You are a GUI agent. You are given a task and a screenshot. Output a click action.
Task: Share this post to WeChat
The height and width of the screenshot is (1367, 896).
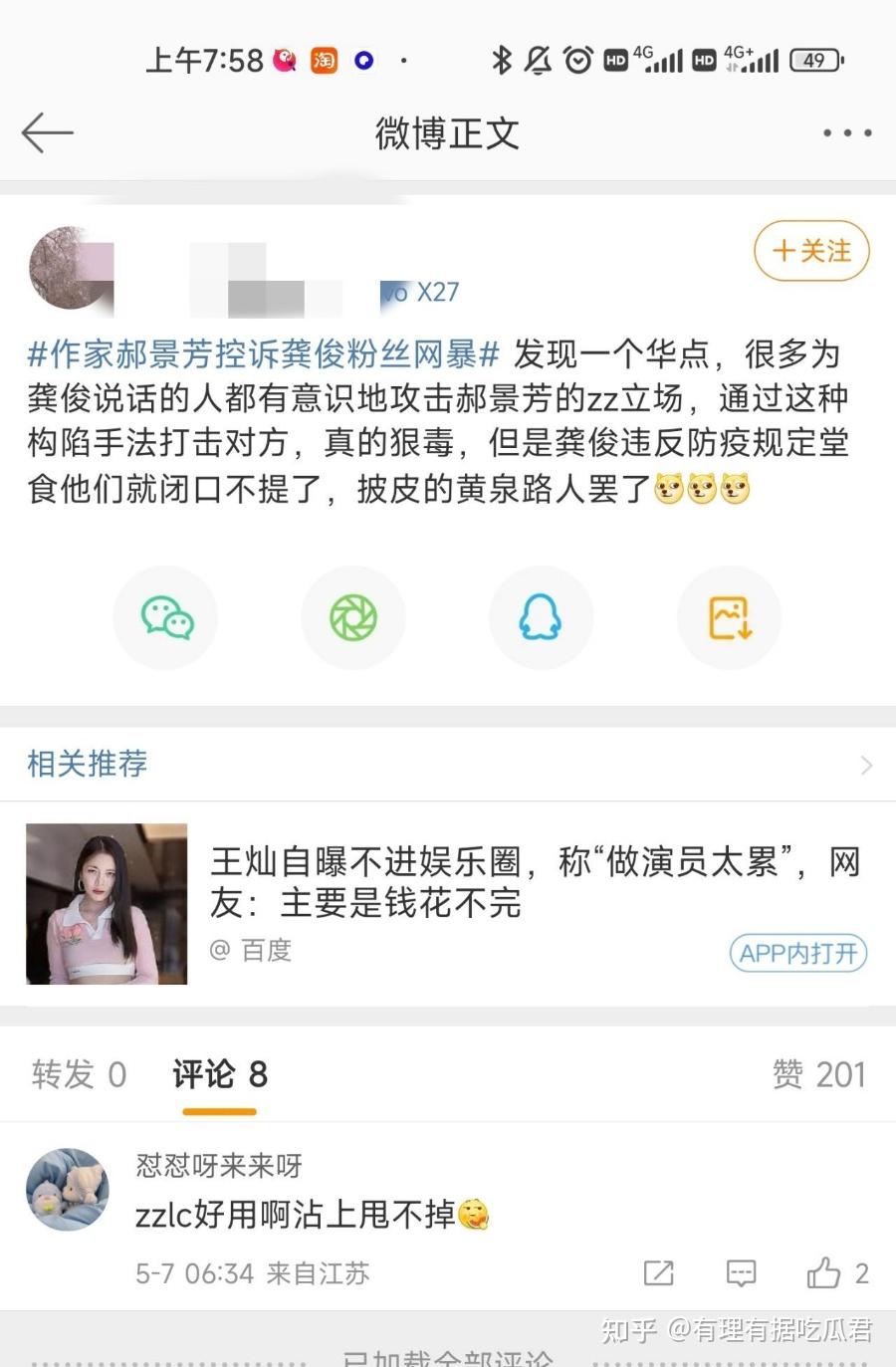(165, 618)
